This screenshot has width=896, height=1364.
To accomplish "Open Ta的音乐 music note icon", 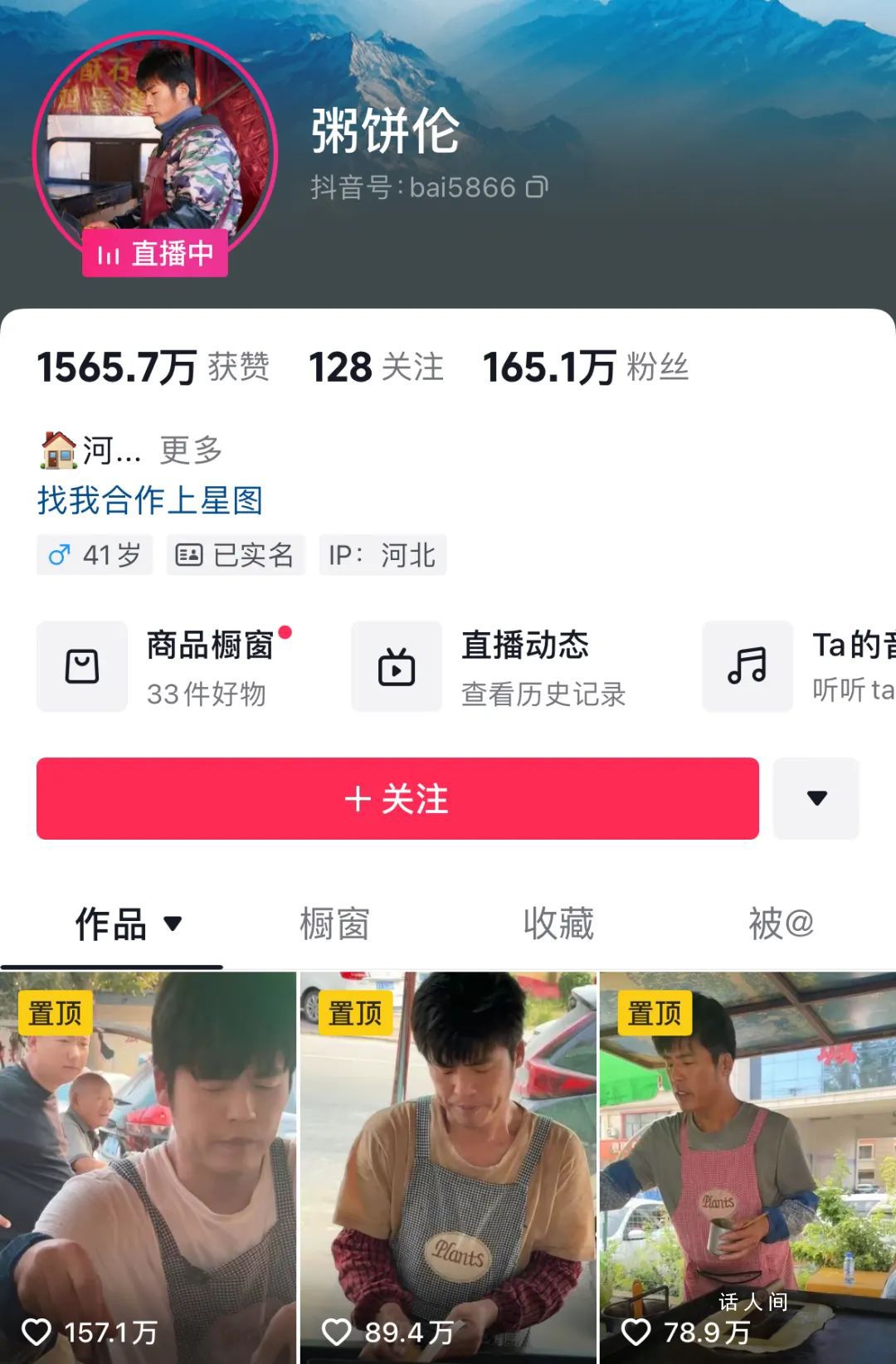I will coord(745,666).
